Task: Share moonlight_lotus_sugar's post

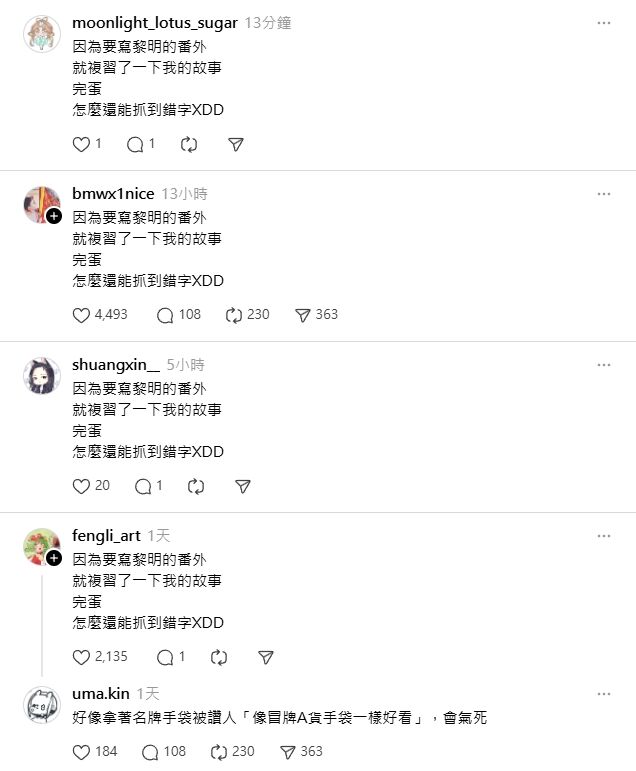Action: [x=236, y=144]
